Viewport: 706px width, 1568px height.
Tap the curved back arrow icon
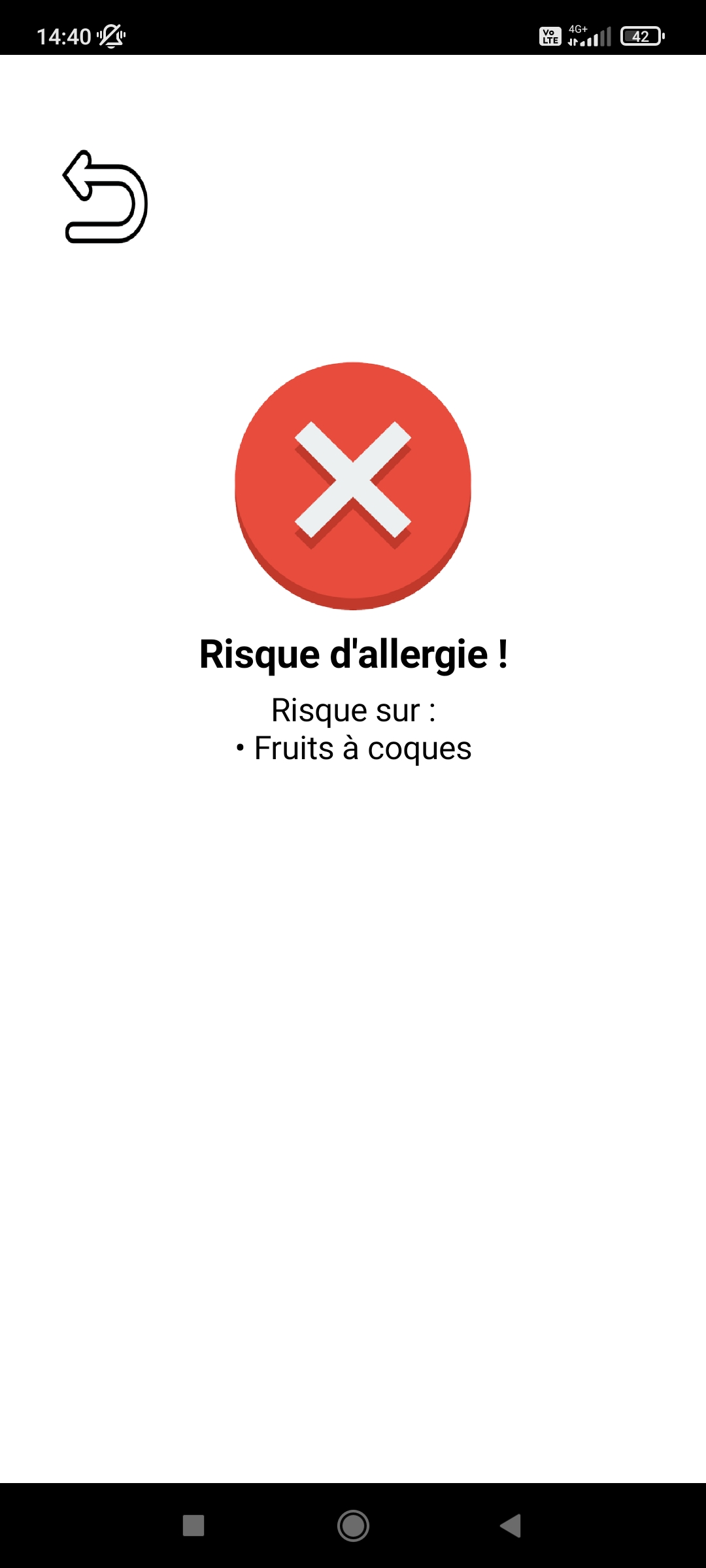[105, 197]
